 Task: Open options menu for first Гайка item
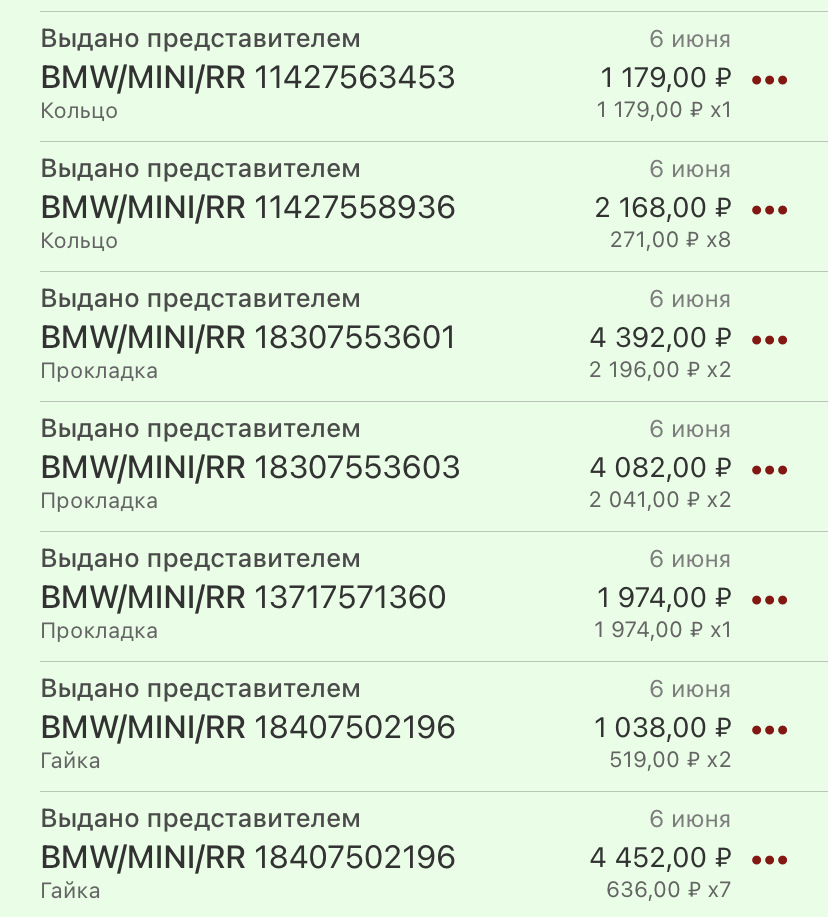coord(769,728)
